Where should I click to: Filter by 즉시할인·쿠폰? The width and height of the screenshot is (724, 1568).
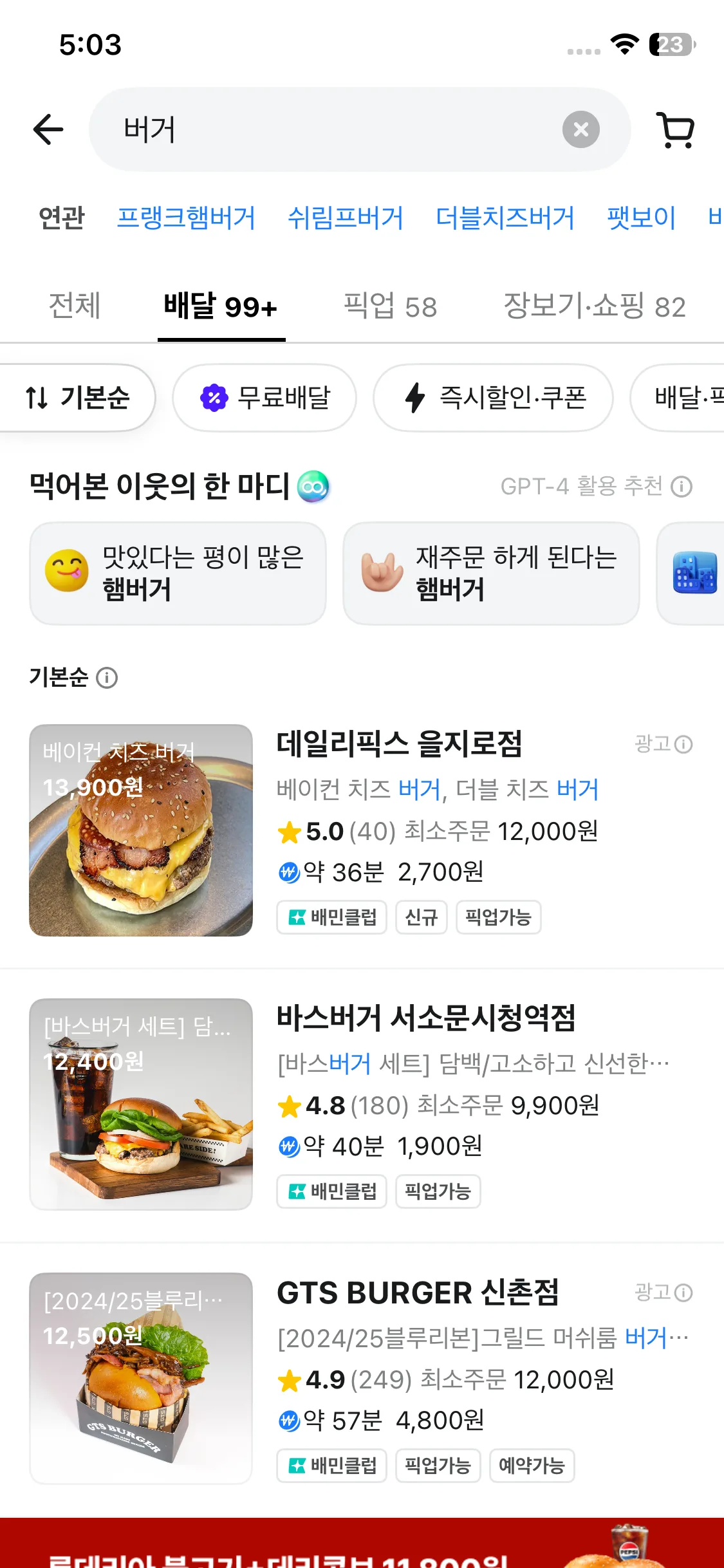(x=493, y=397)
